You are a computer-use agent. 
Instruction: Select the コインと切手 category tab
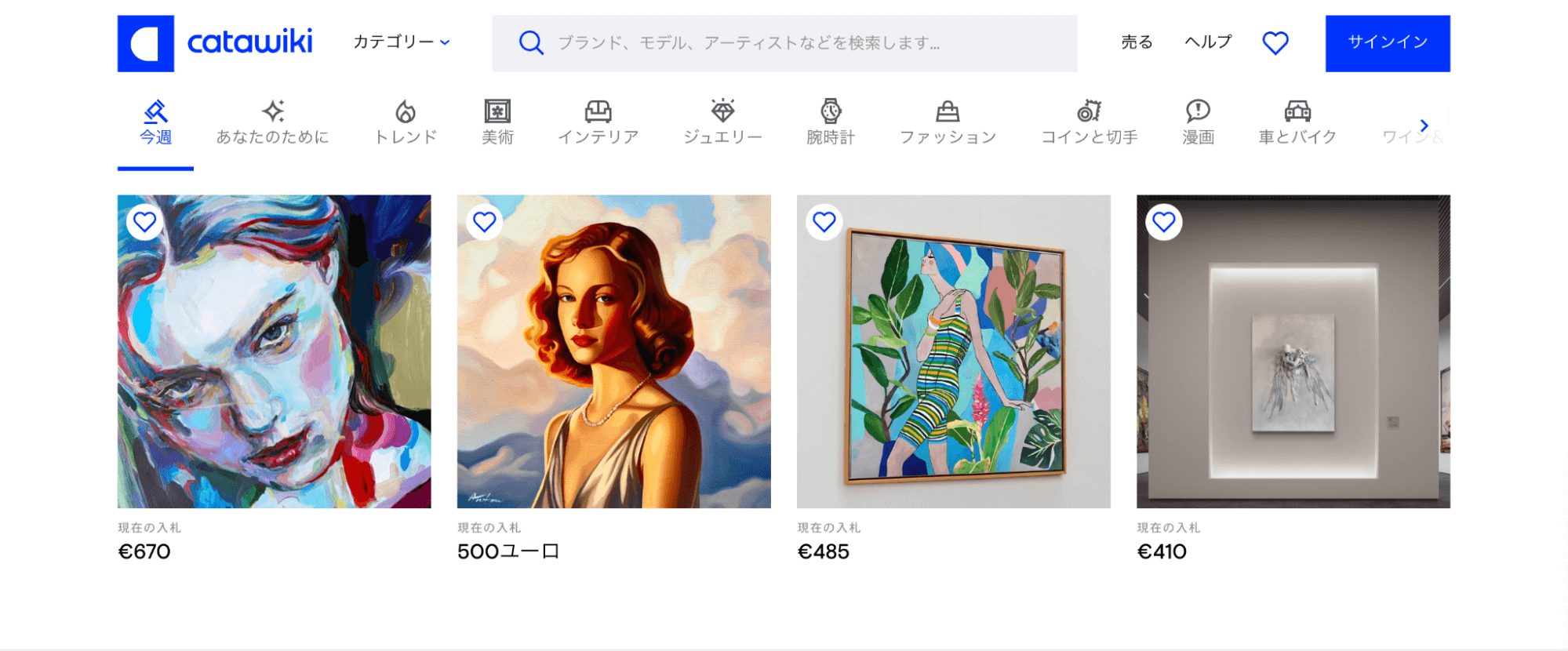click(x=1089, y=123)
